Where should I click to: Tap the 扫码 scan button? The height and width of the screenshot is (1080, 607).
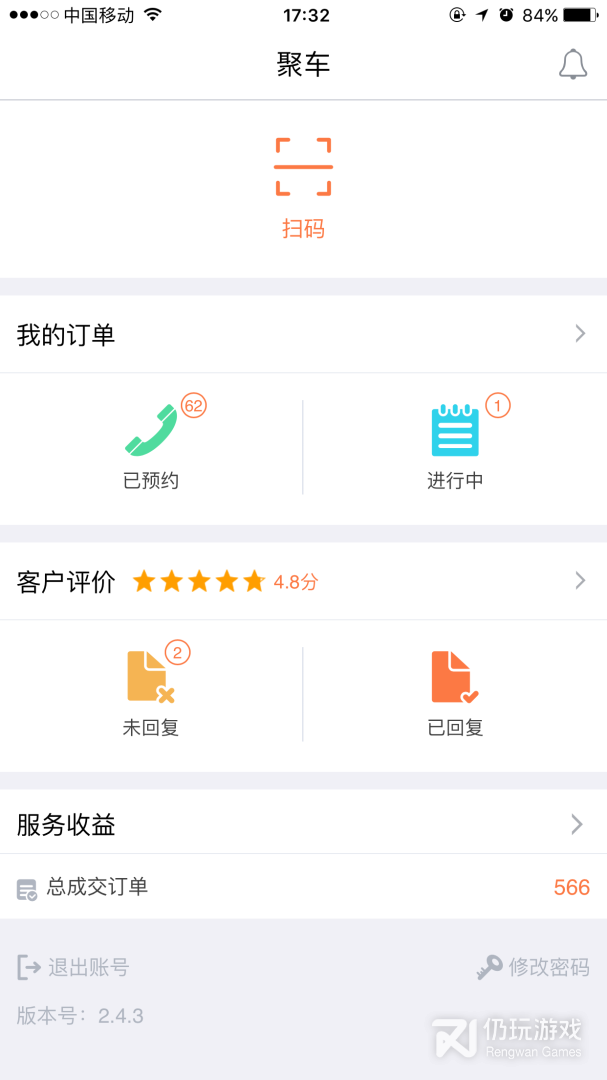click(x=303, y=187)
